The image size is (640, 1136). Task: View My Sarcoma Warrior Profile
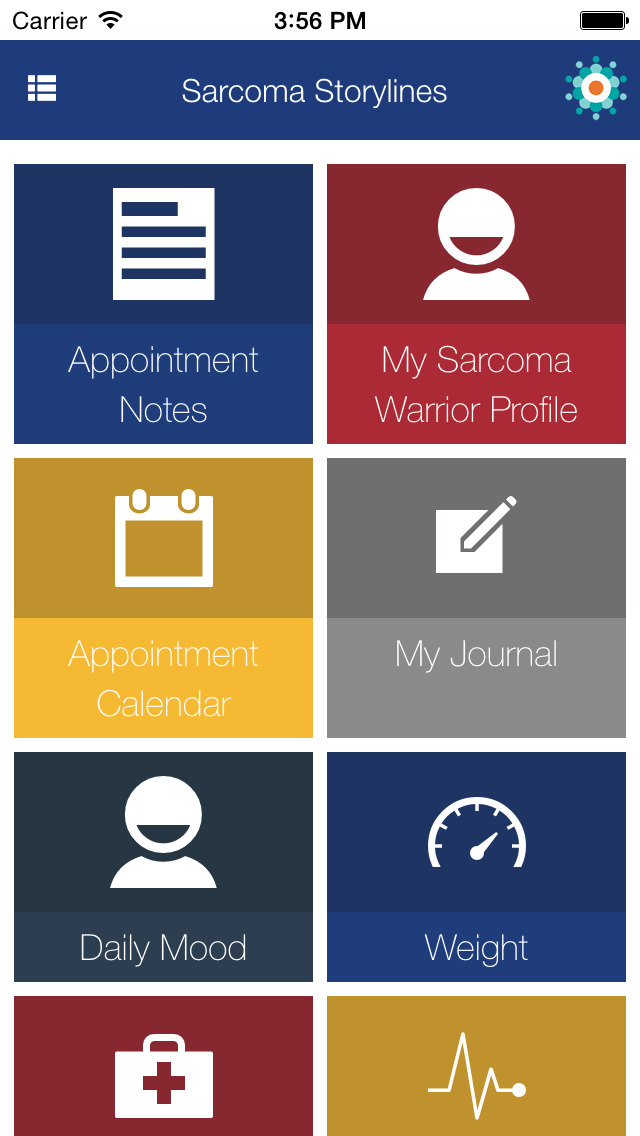[x=476, y=304]
